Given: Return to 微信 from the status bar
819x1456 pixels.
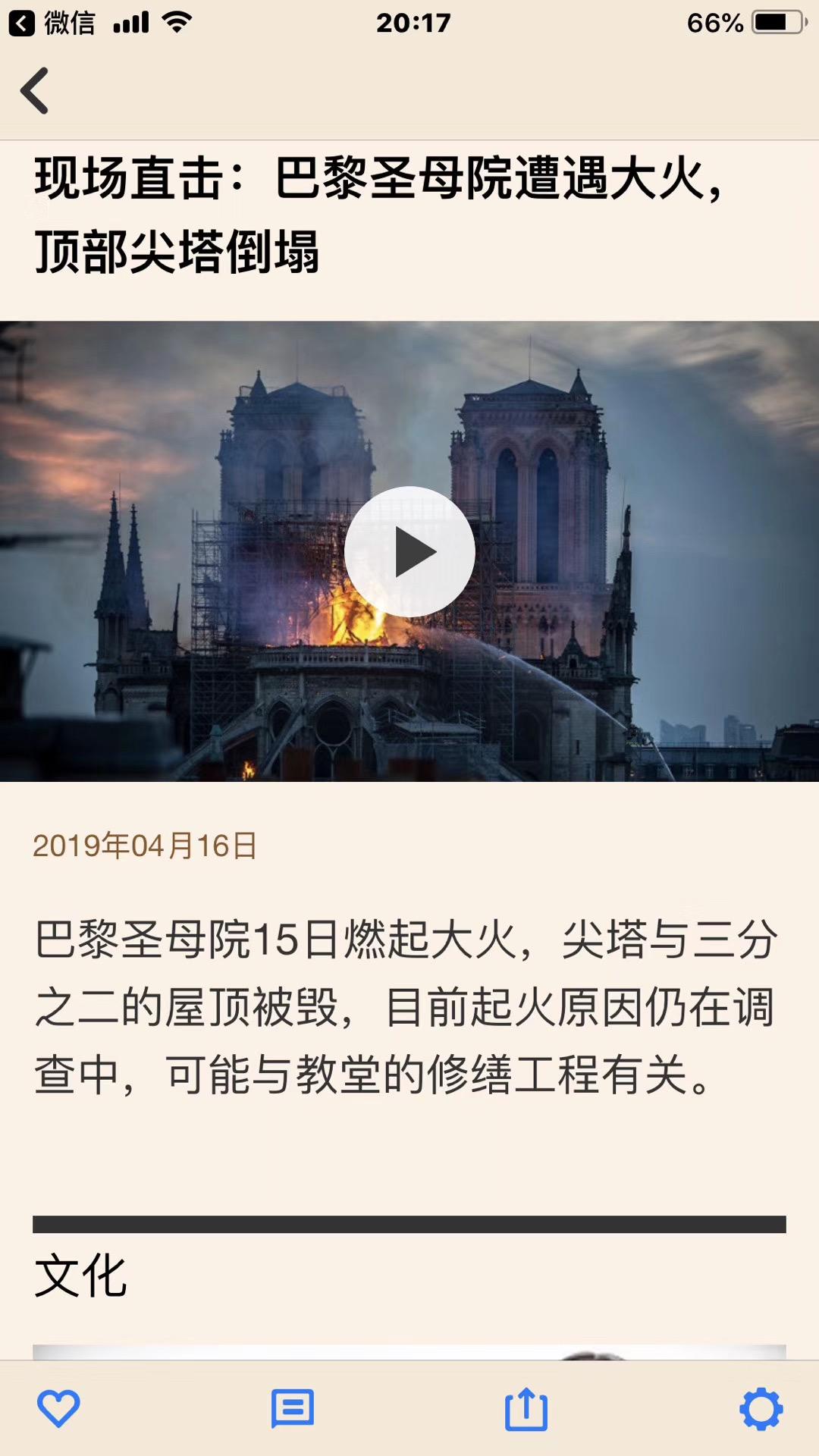Looking at the screenshot, I should (52, 23).
